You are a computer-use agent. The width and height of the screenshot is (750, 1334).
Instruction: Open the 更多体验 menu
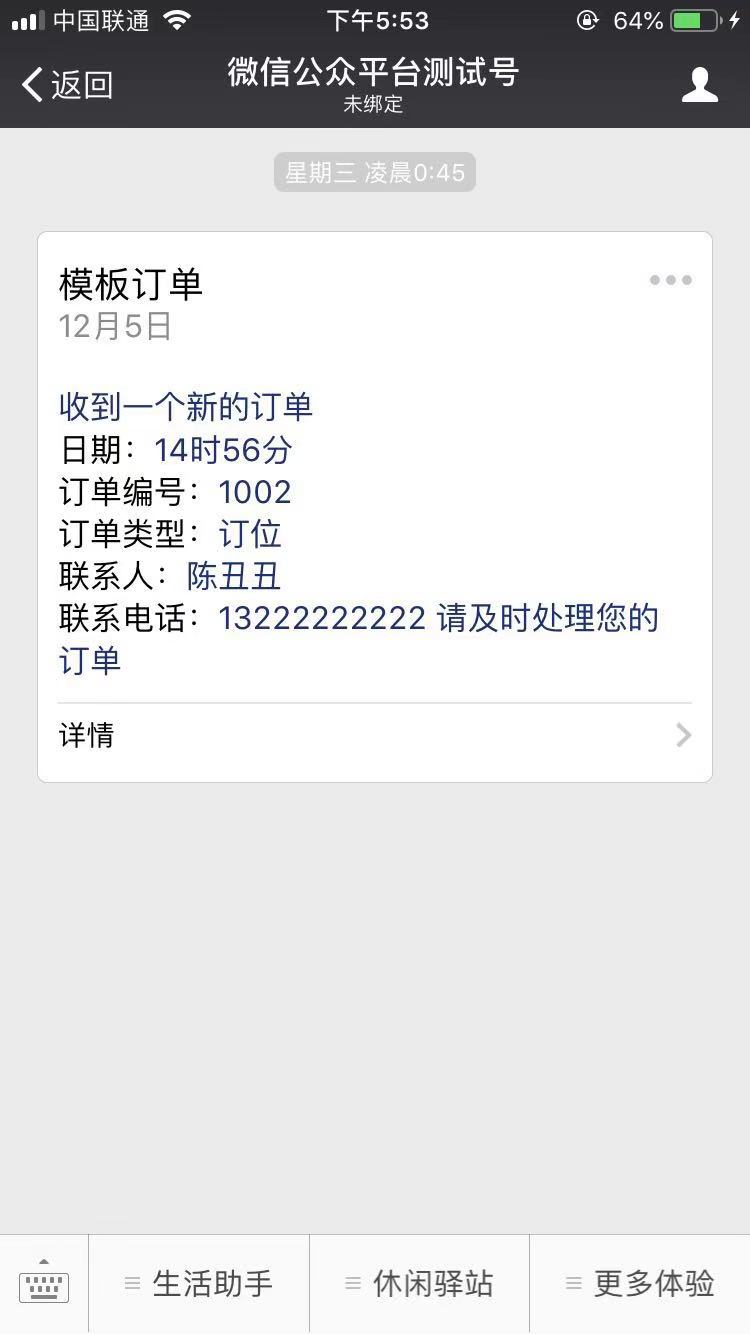click(x=640, y=1284)
